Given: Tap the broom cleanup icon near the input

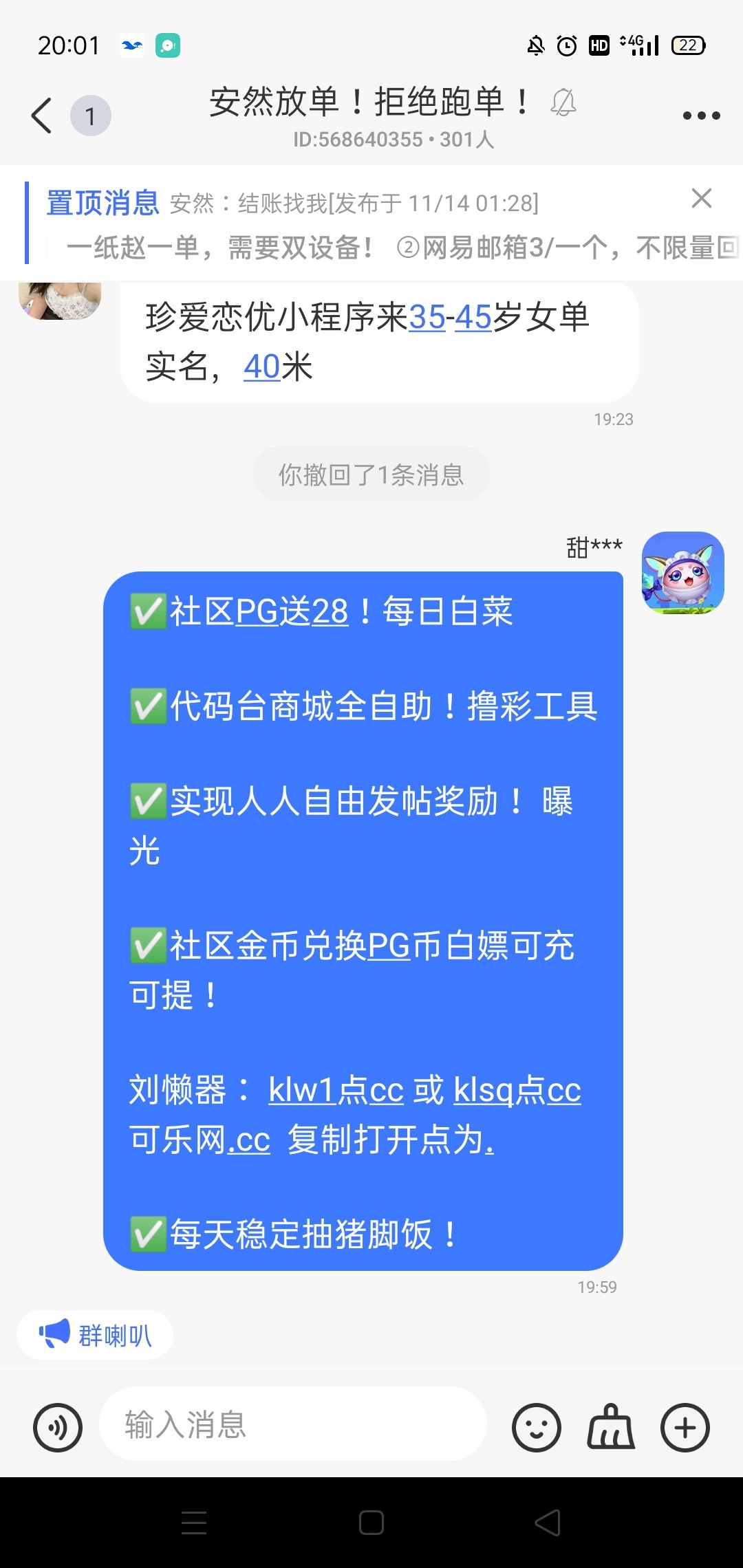Looking at the screenshot, I should [x=610, y=1426].
